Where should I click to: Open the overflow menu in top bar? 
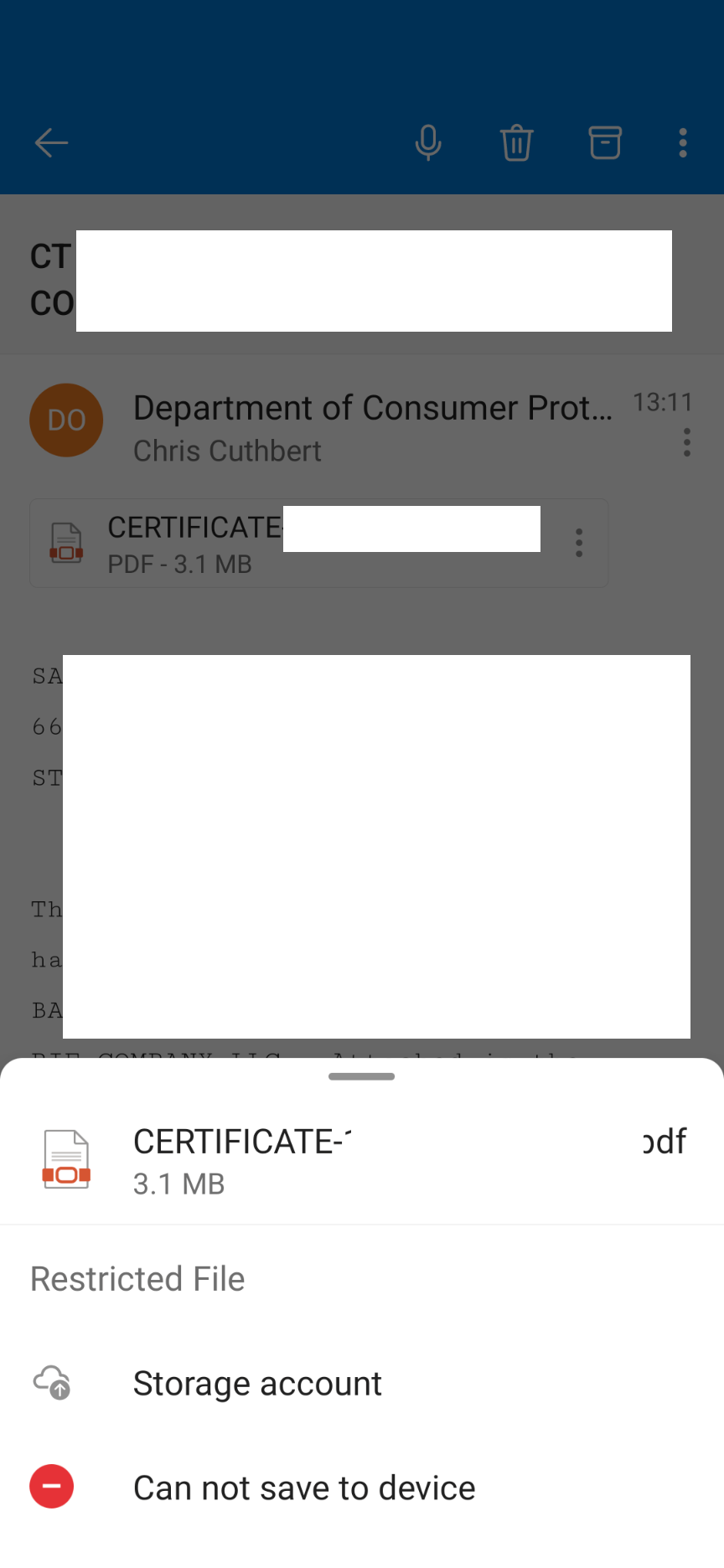(x=683, y=142)
